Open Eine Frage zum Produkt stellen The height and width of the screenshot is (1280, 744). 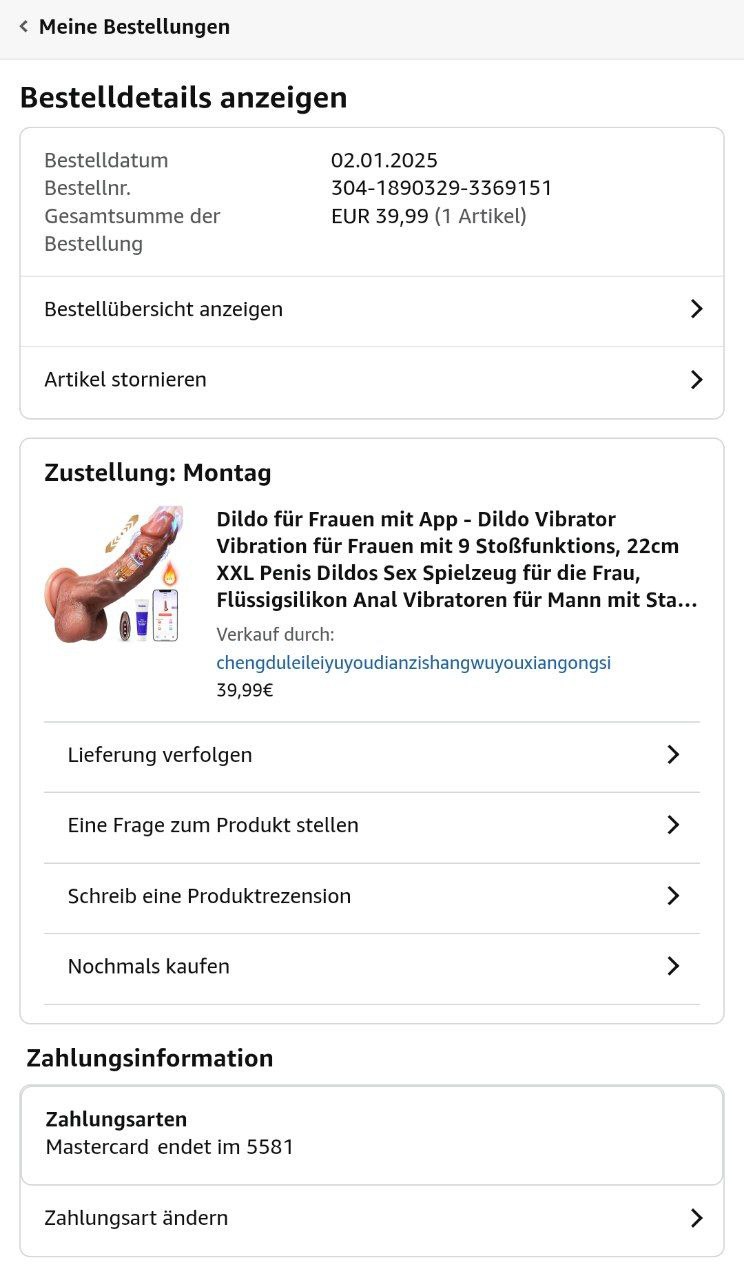pos(372,825)
